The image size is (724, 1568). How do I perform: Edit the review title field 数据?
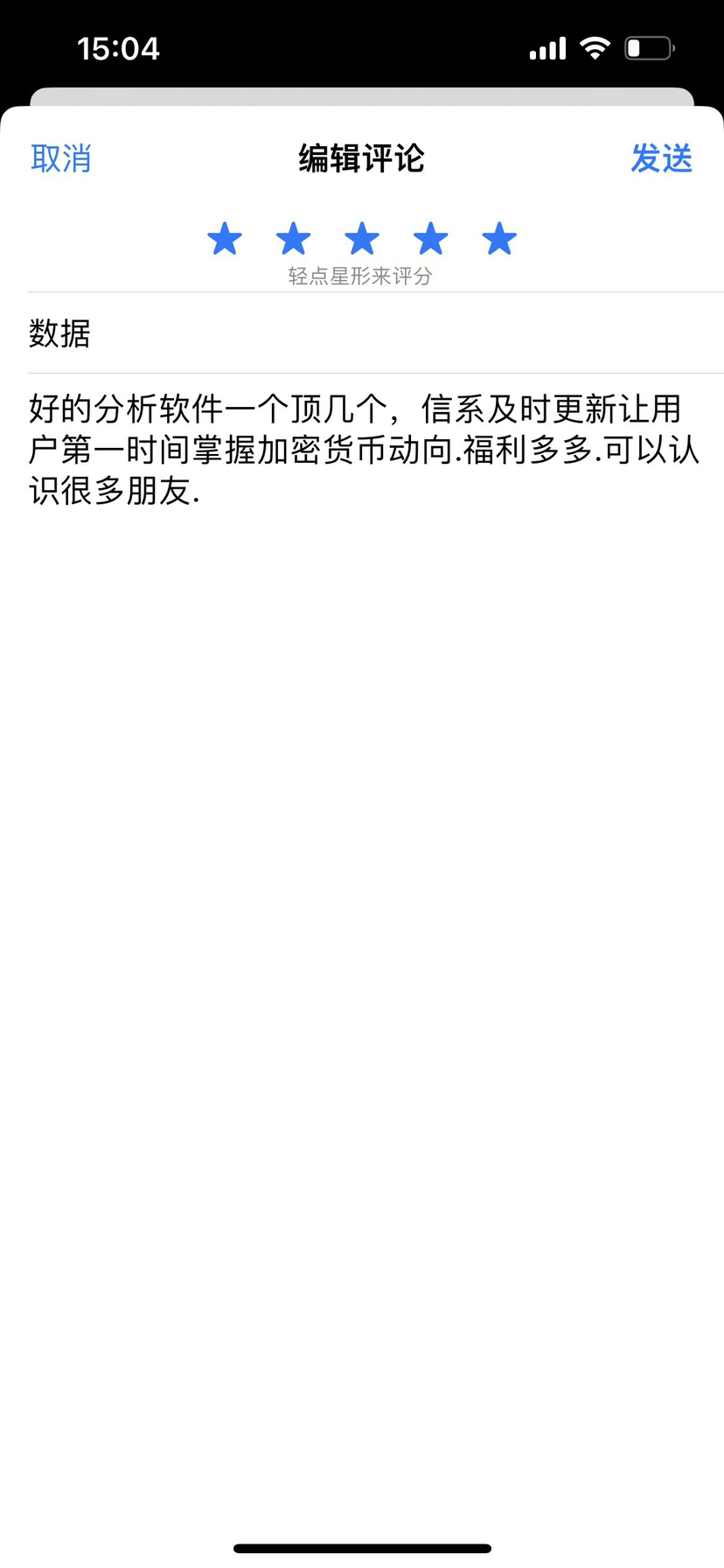[376, 333]
